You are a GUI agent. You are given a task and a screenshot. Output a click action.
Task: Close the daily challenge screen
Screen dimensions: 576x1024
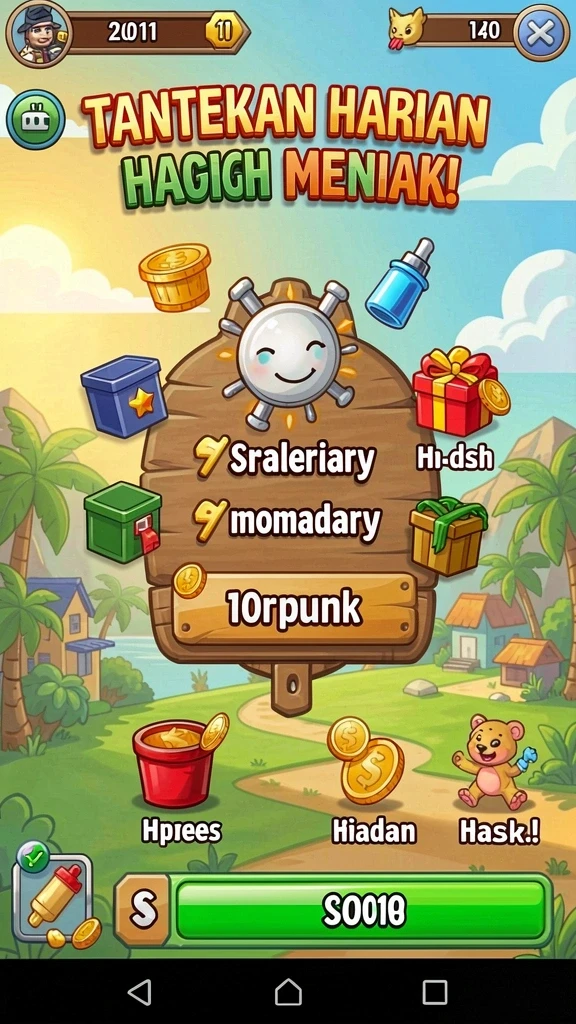pos(541,33)
